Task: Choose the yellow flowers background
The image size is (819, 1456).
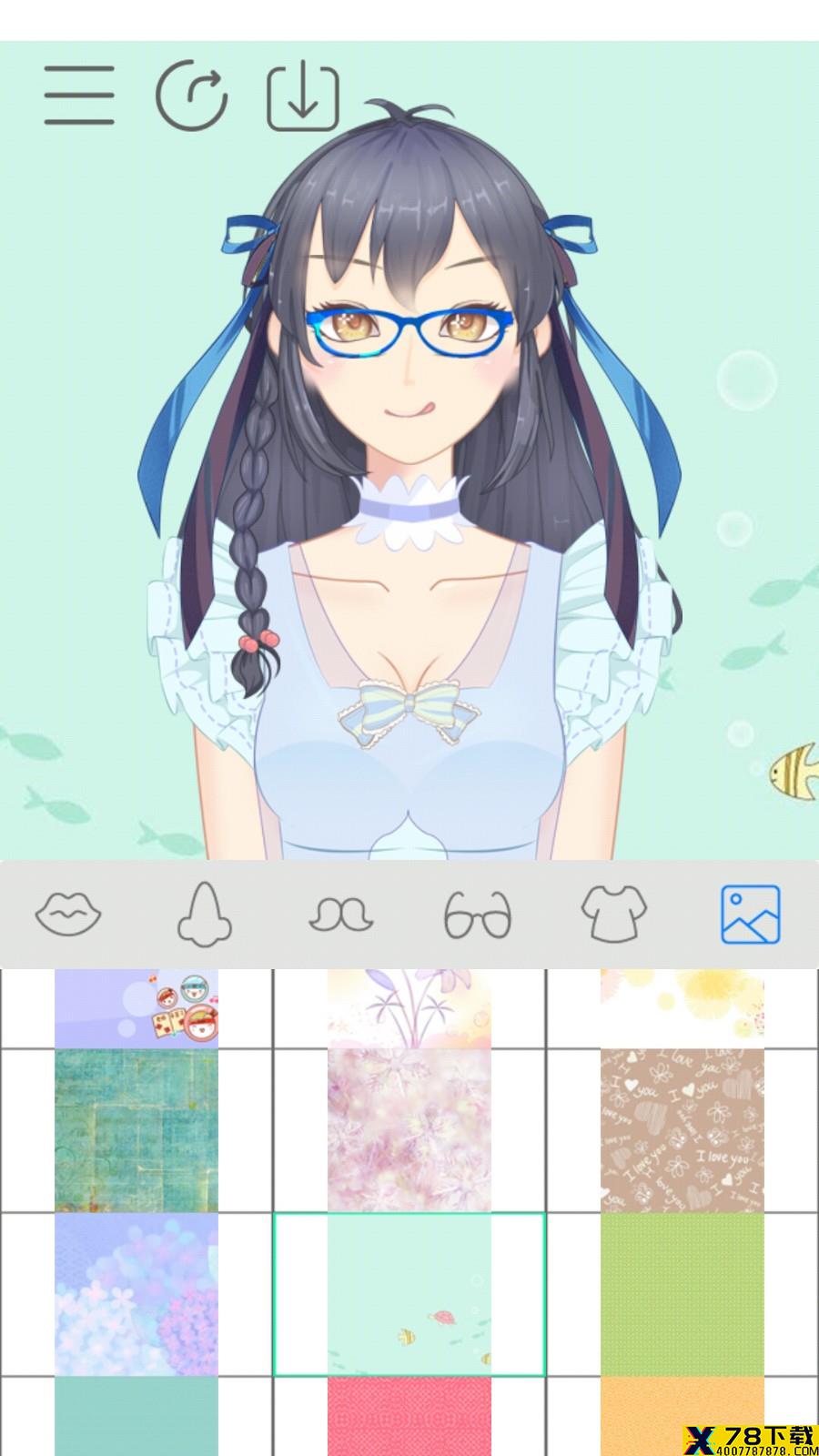Action: (682, 1008)
